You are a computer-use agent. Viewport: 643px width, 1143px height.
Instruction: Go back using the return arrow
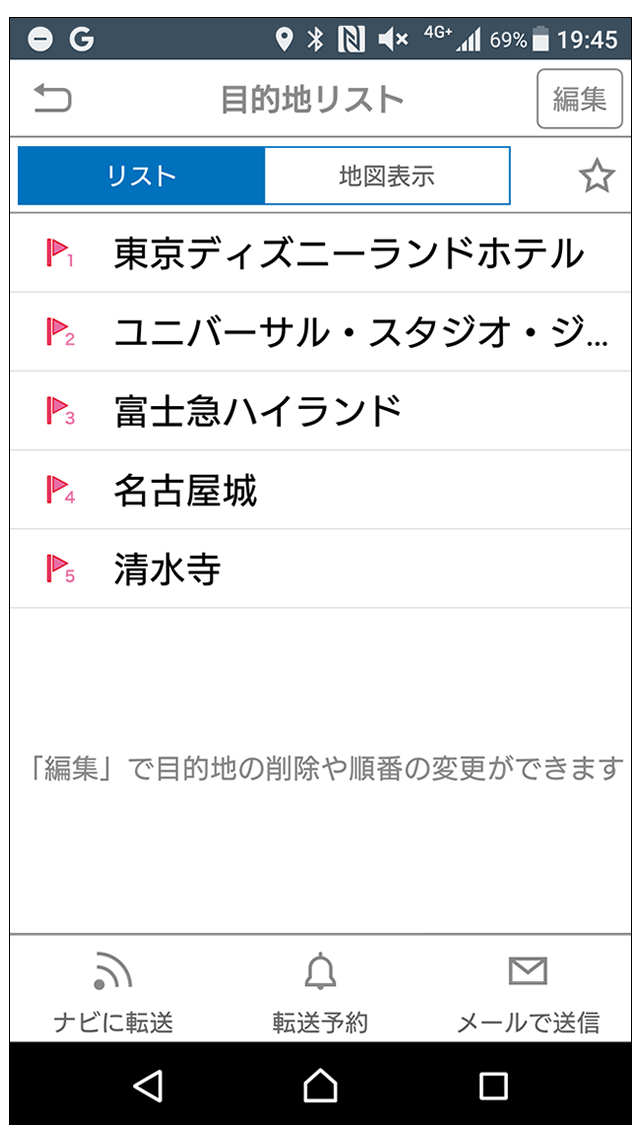(x=52, y=99)
